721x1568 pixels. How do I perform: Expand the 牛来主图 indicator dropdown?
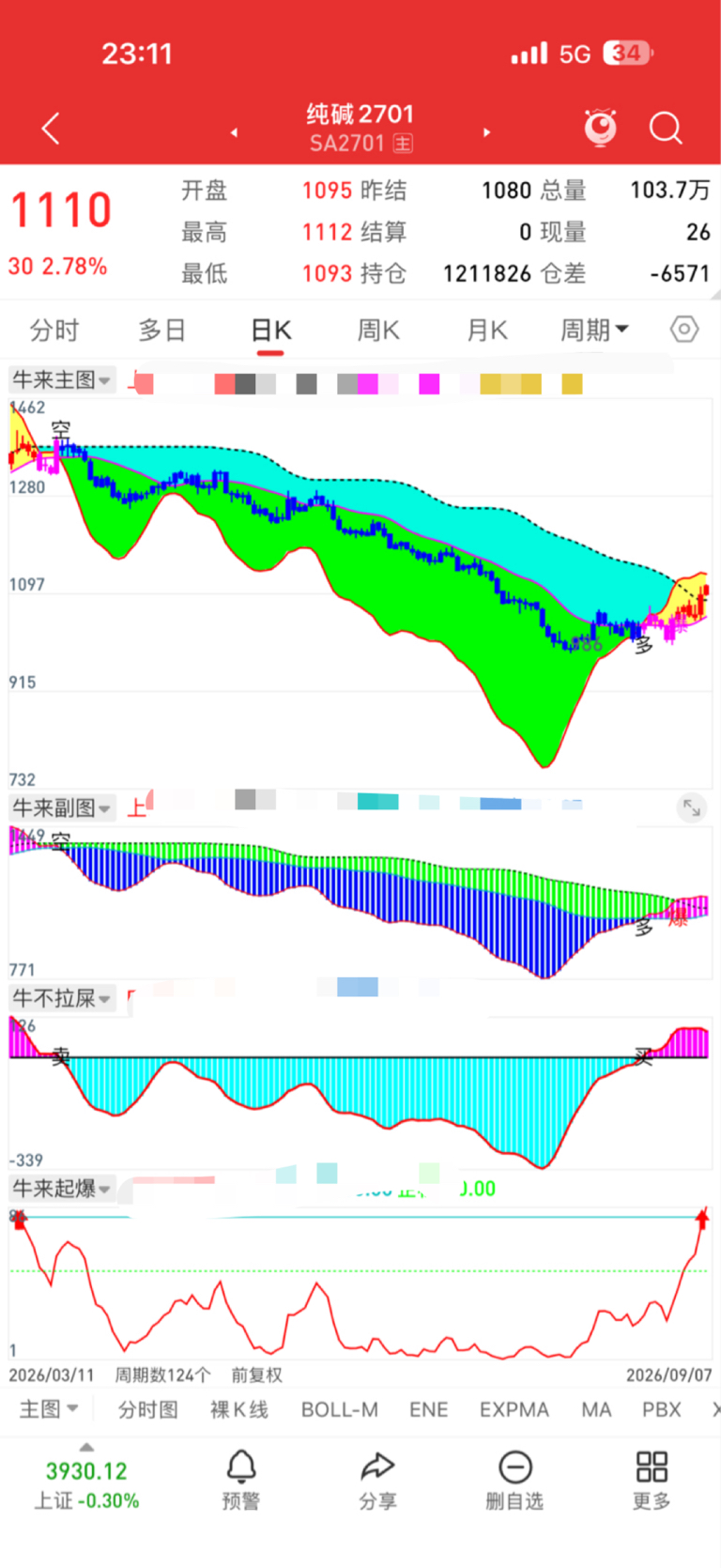point(62,380)
